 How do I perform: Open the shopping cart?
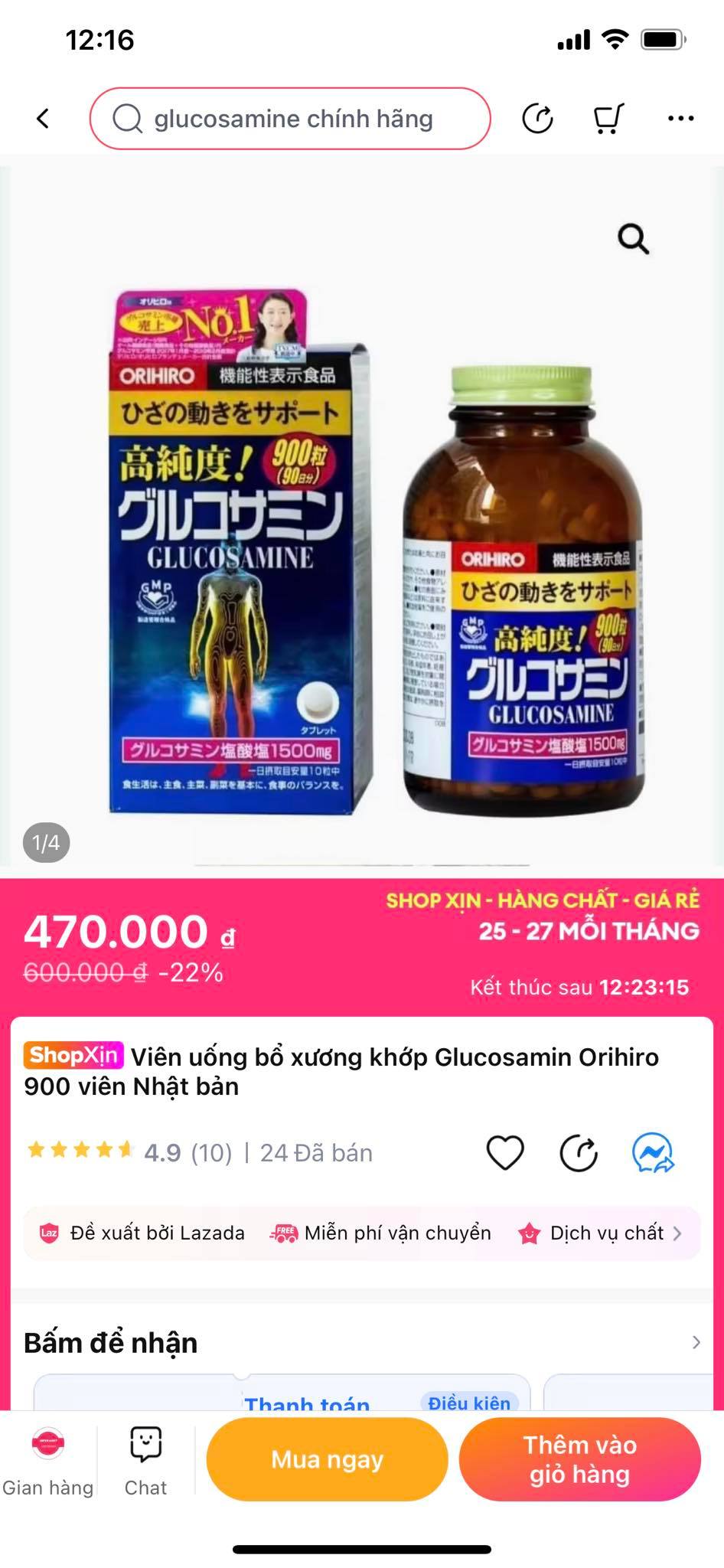point(608,119)
